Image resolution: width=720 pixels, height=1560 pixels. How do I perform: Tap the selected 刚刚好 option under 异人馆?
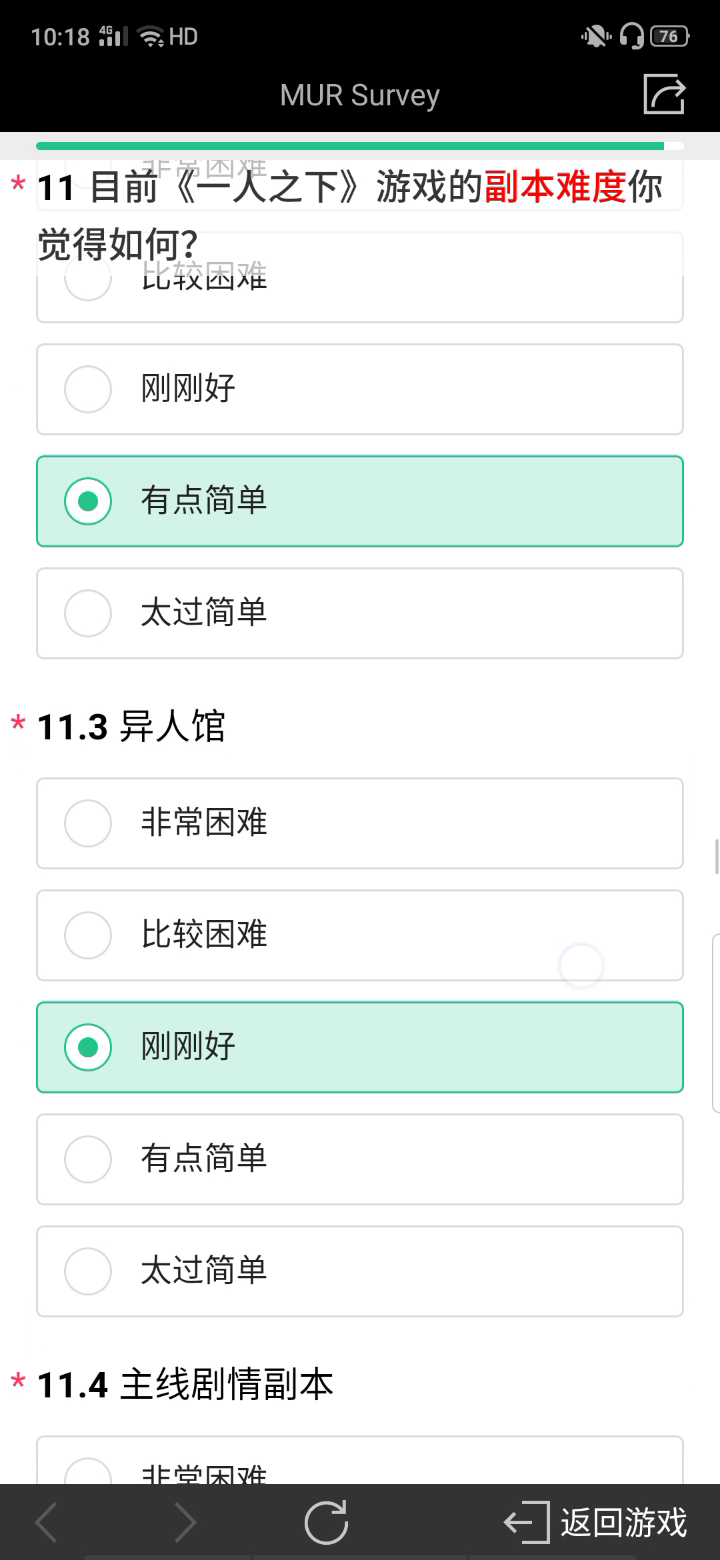tap(360, 1047)
